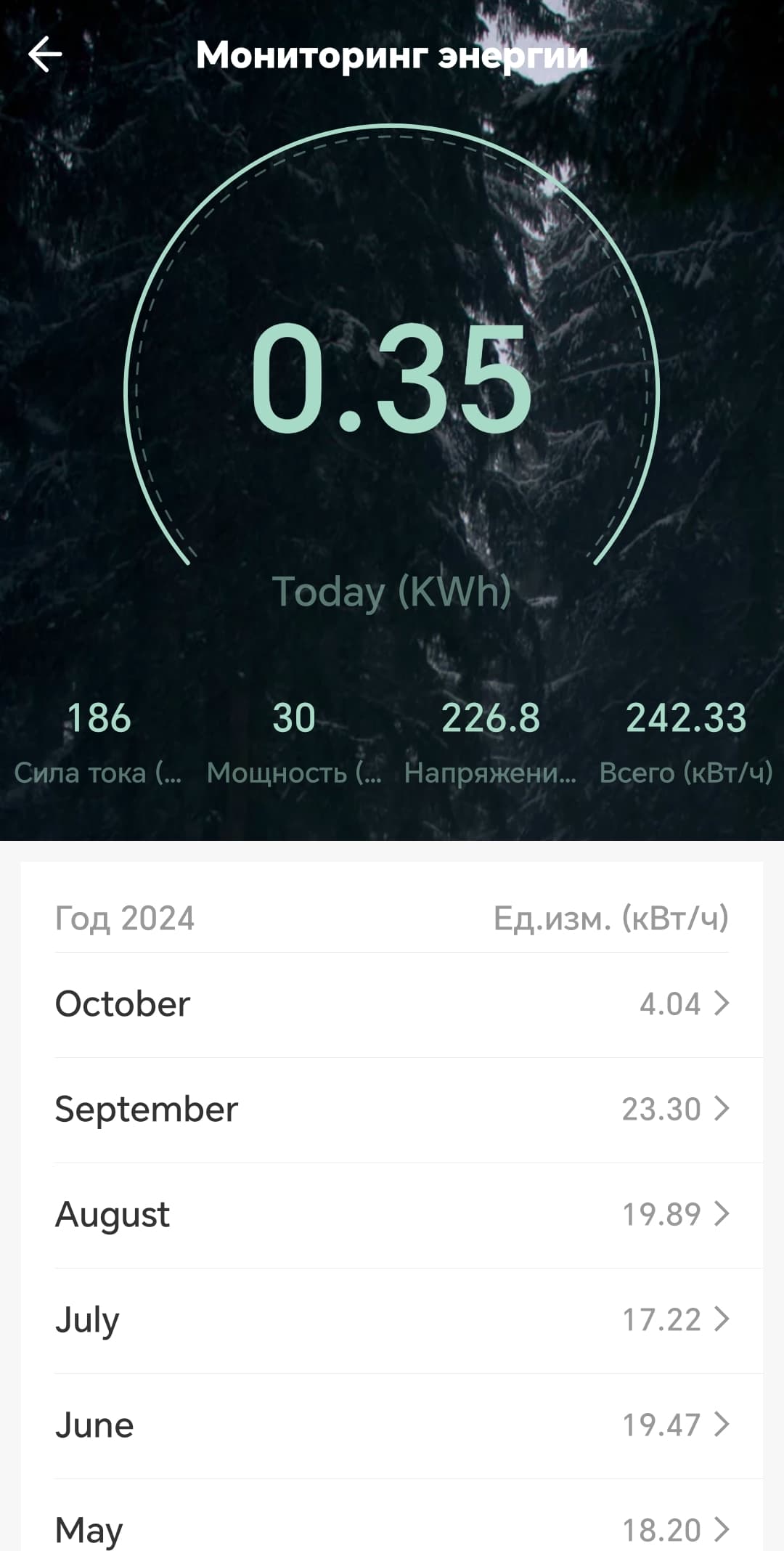
Task: Open October energy usage details
Action: point(392,1005)
